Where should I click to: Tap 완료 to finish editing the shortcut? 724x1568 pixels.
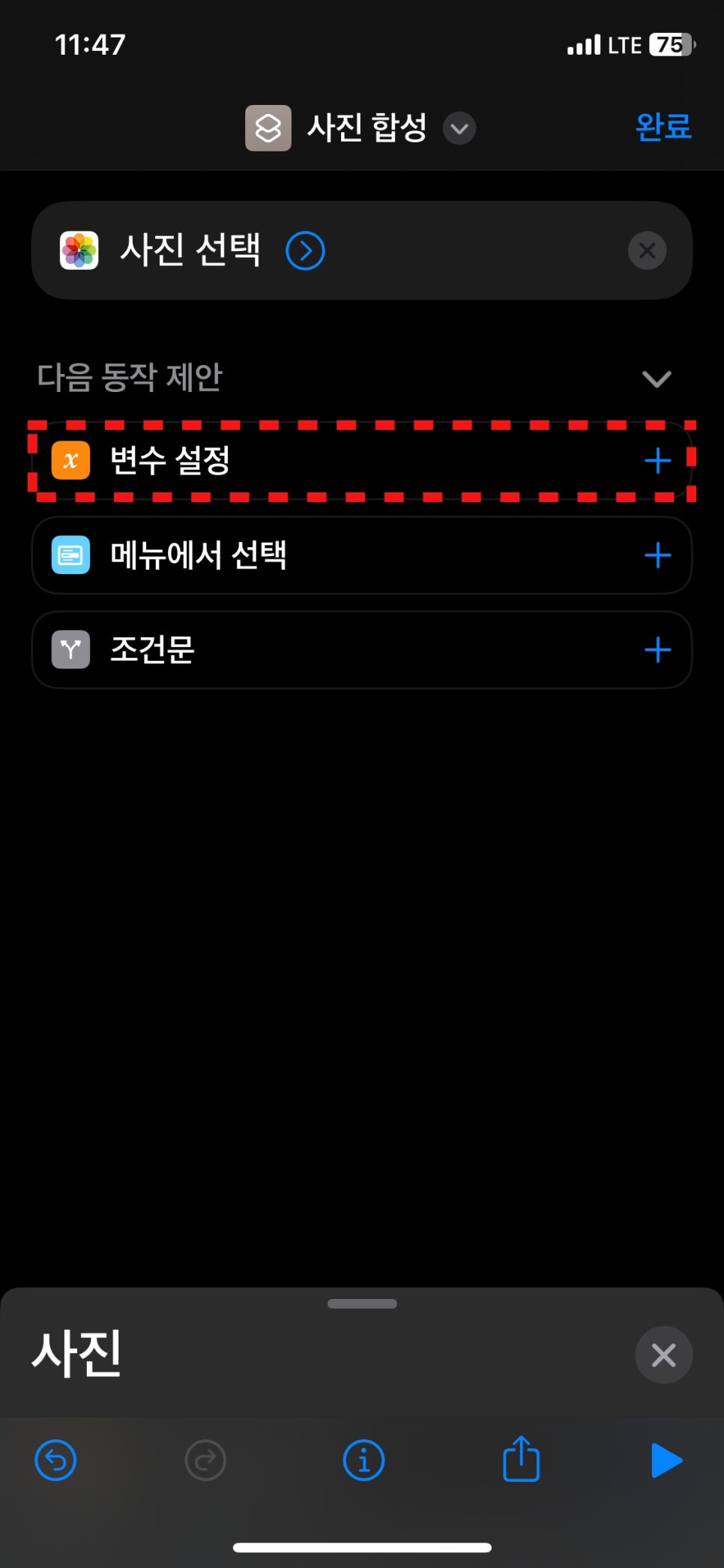pyautogui.click(x=663, y=127)
